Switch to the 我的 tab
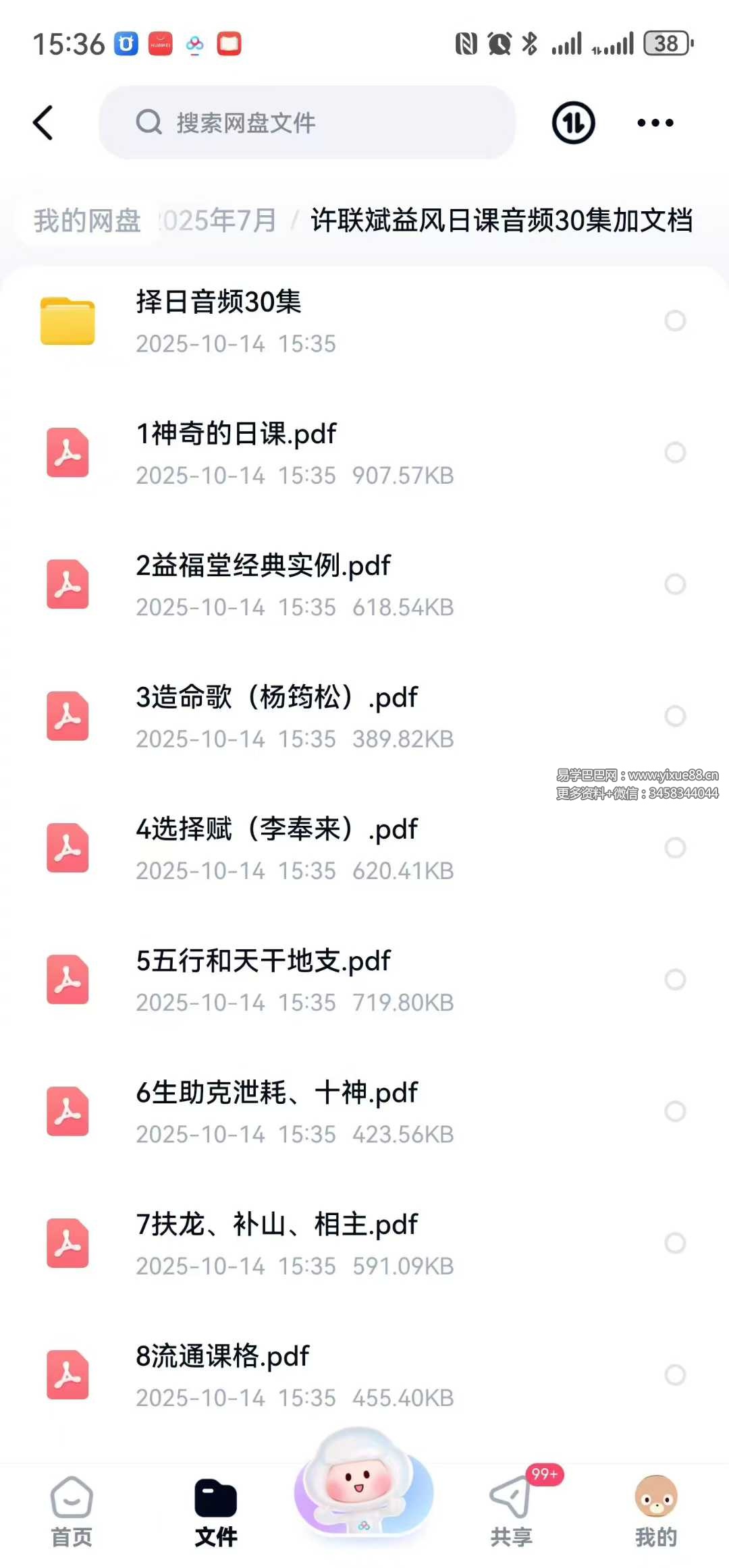Screen dimensions: 729x1568 pyautogui.click(x=655, y=1511)
